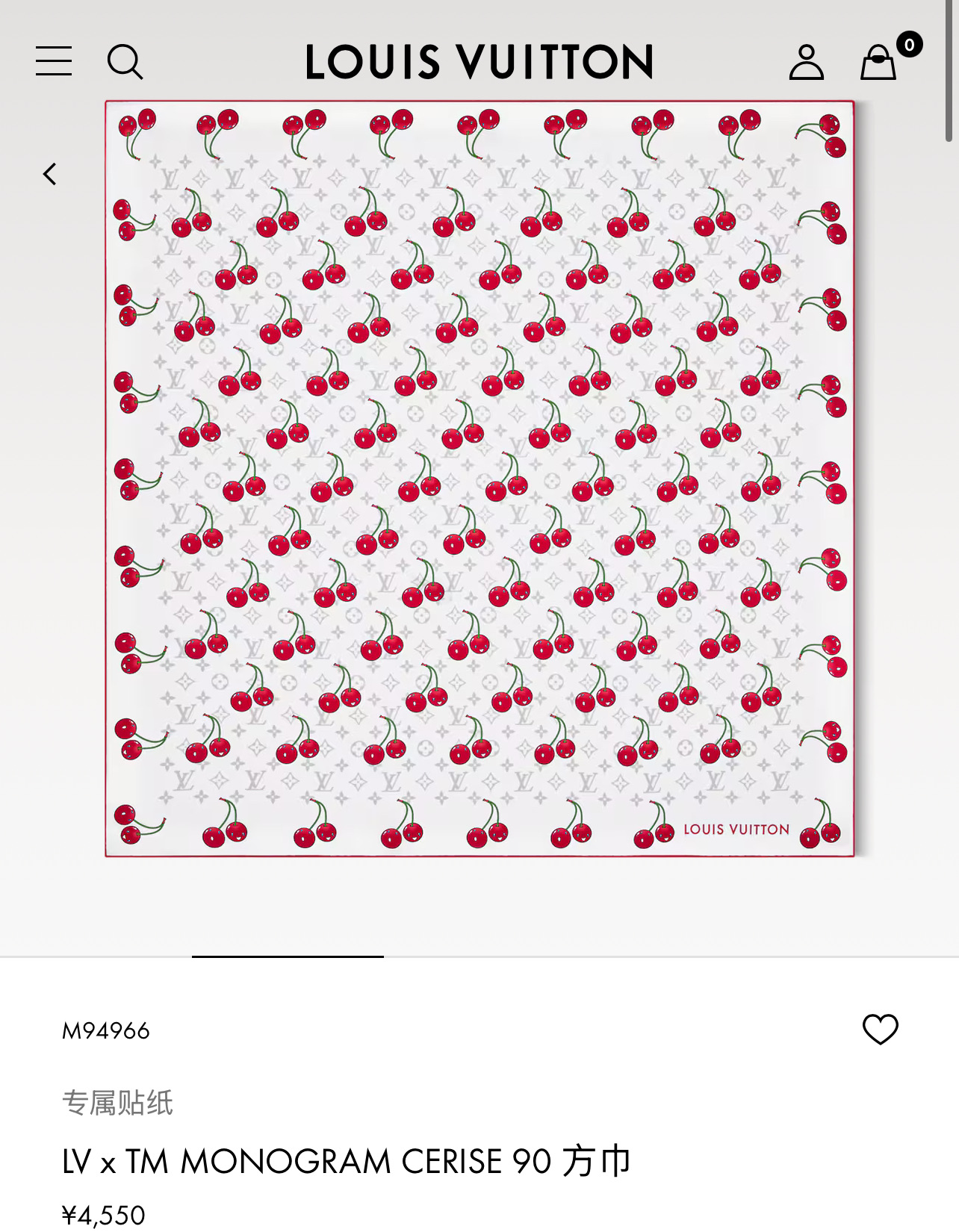Open the search magnifier

[125, 61]
